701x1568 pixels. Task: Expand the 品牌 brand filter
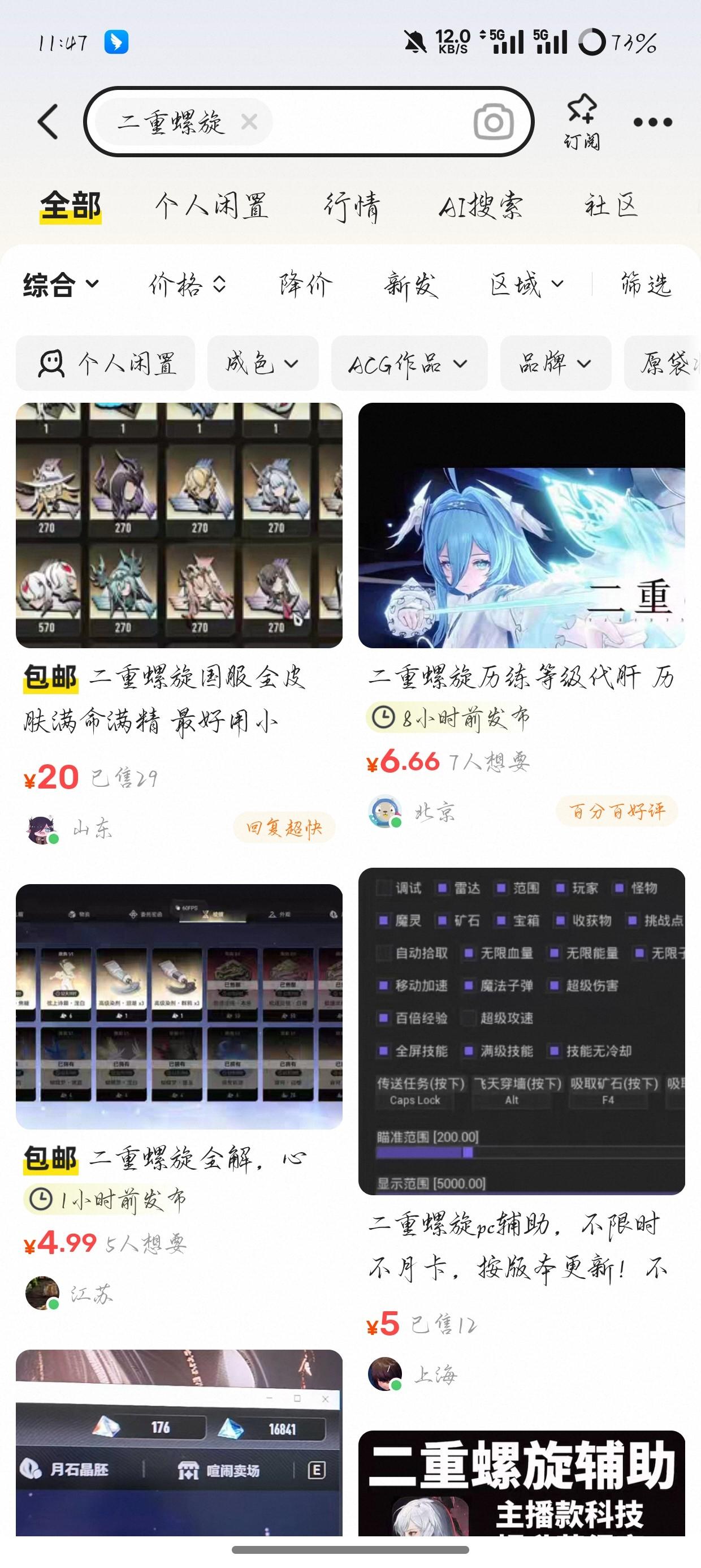point(555,363)
